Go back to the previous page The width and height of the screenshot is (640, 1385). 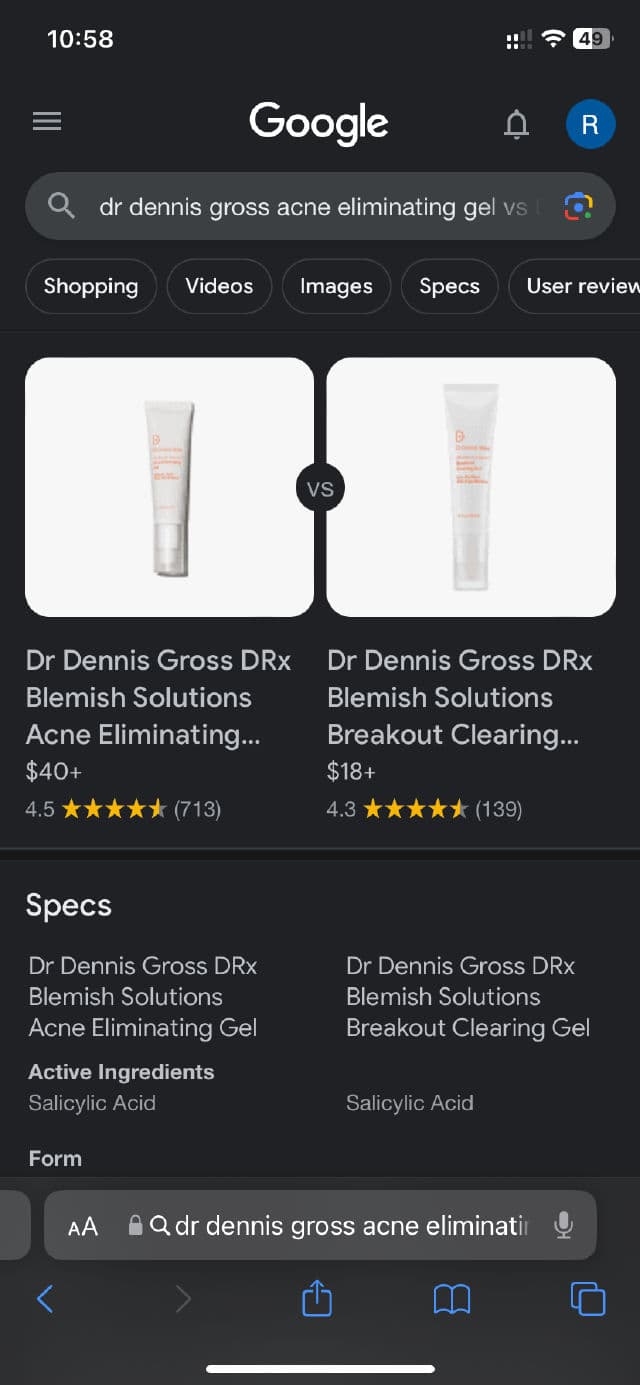[45, 1299]
